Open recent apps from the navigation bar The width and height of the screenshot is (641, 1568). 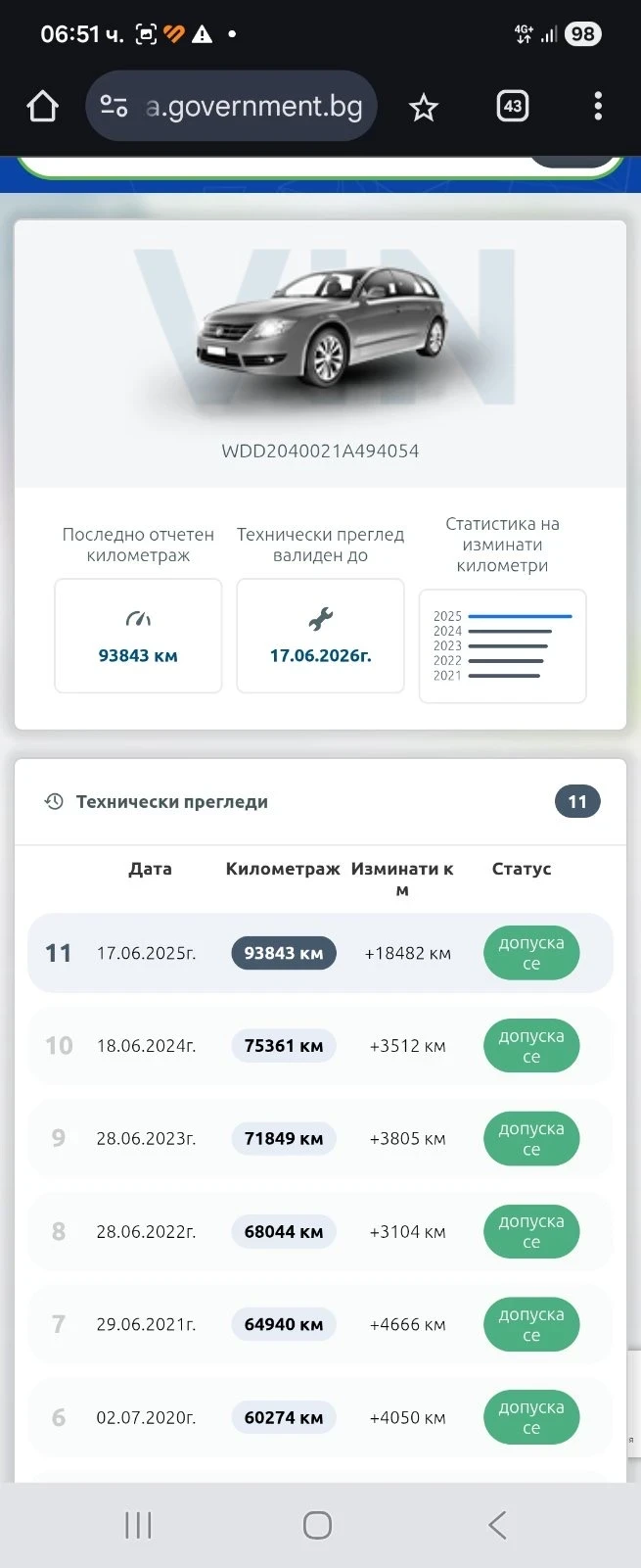click(x=138, y=1525)
